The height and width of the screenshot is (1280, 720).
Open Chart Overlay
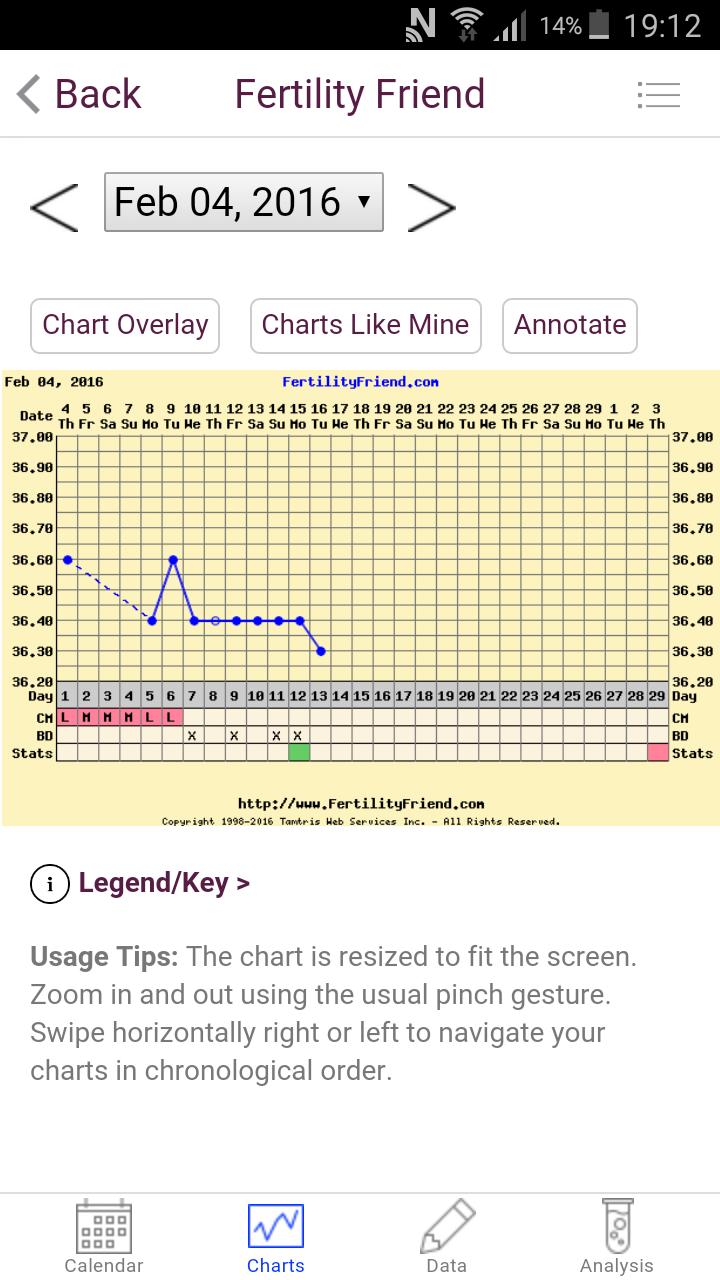(125, 325)
